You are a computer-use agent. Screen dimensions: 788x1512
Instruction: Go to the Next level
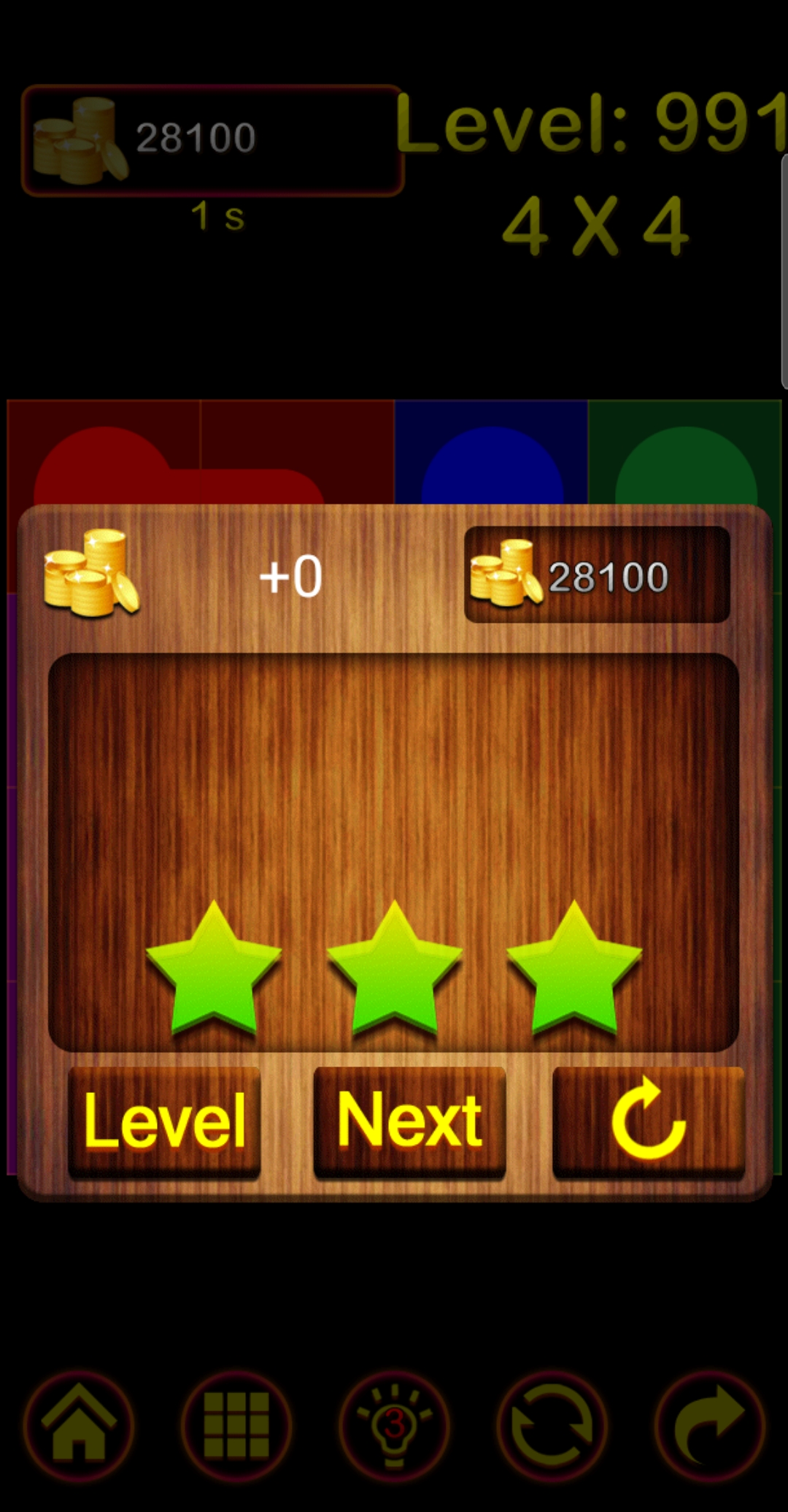point(409,1121)
